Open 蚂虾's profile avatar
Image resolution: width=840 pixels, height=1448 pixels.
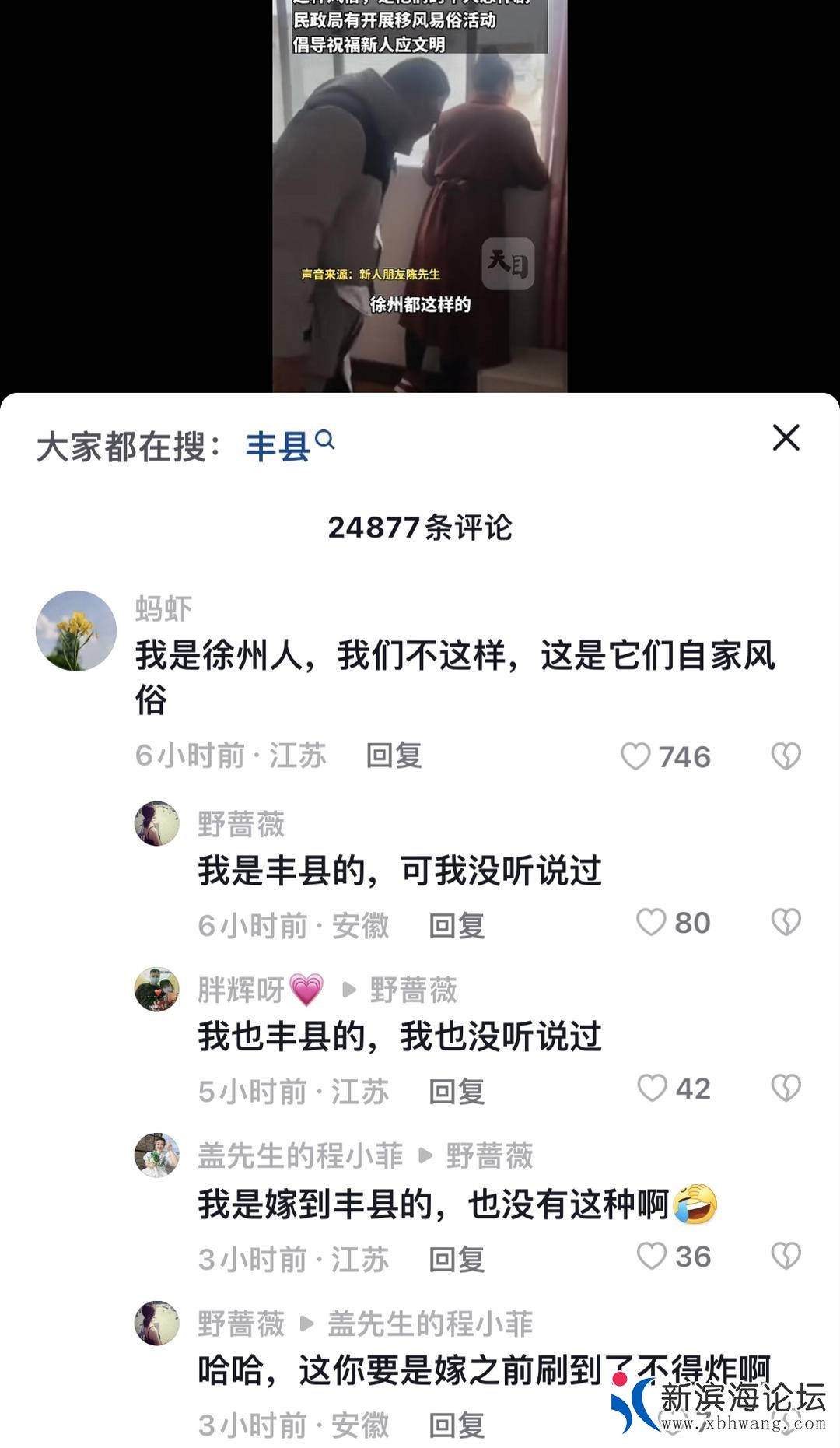(76, 631)
